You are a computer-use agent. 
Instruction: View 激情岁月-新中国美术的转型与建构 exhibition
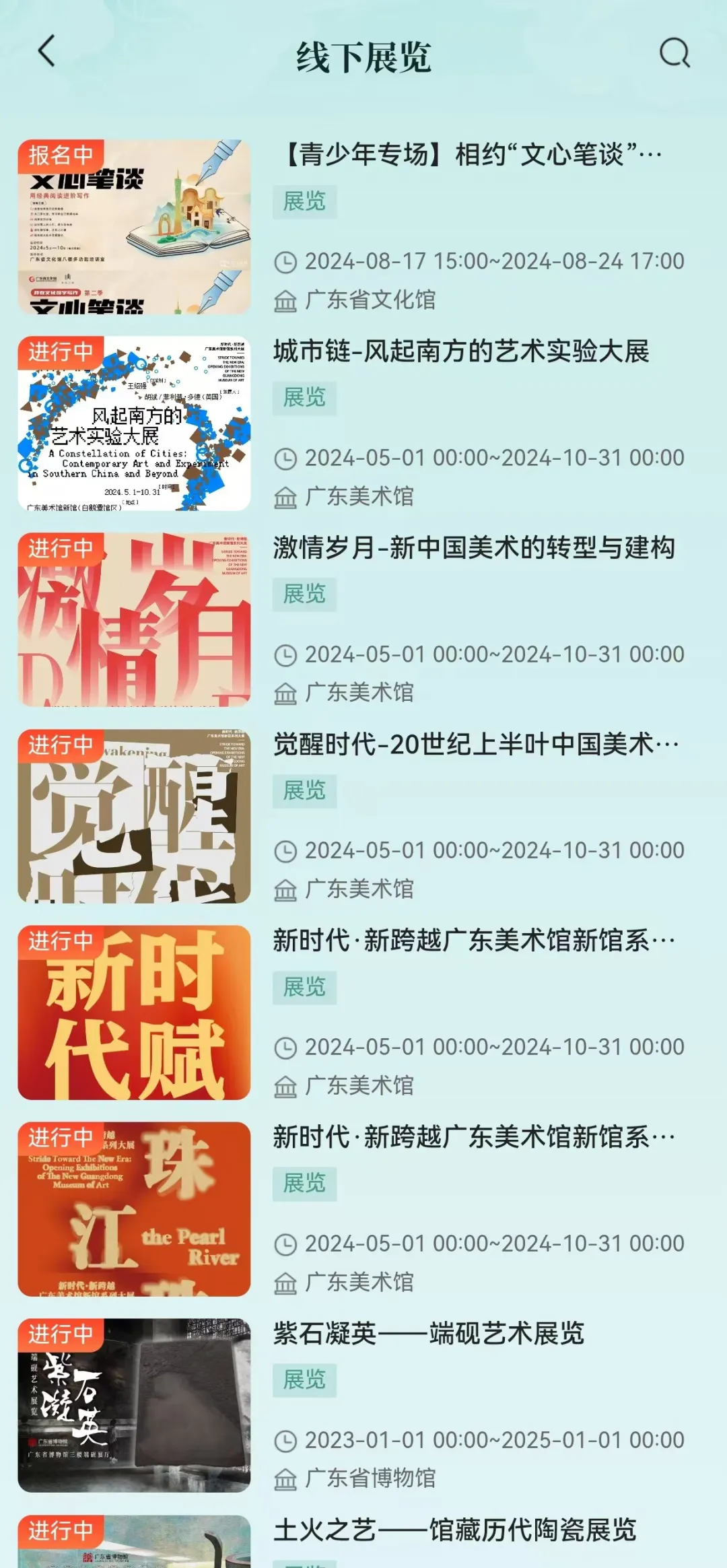[473, 547]
